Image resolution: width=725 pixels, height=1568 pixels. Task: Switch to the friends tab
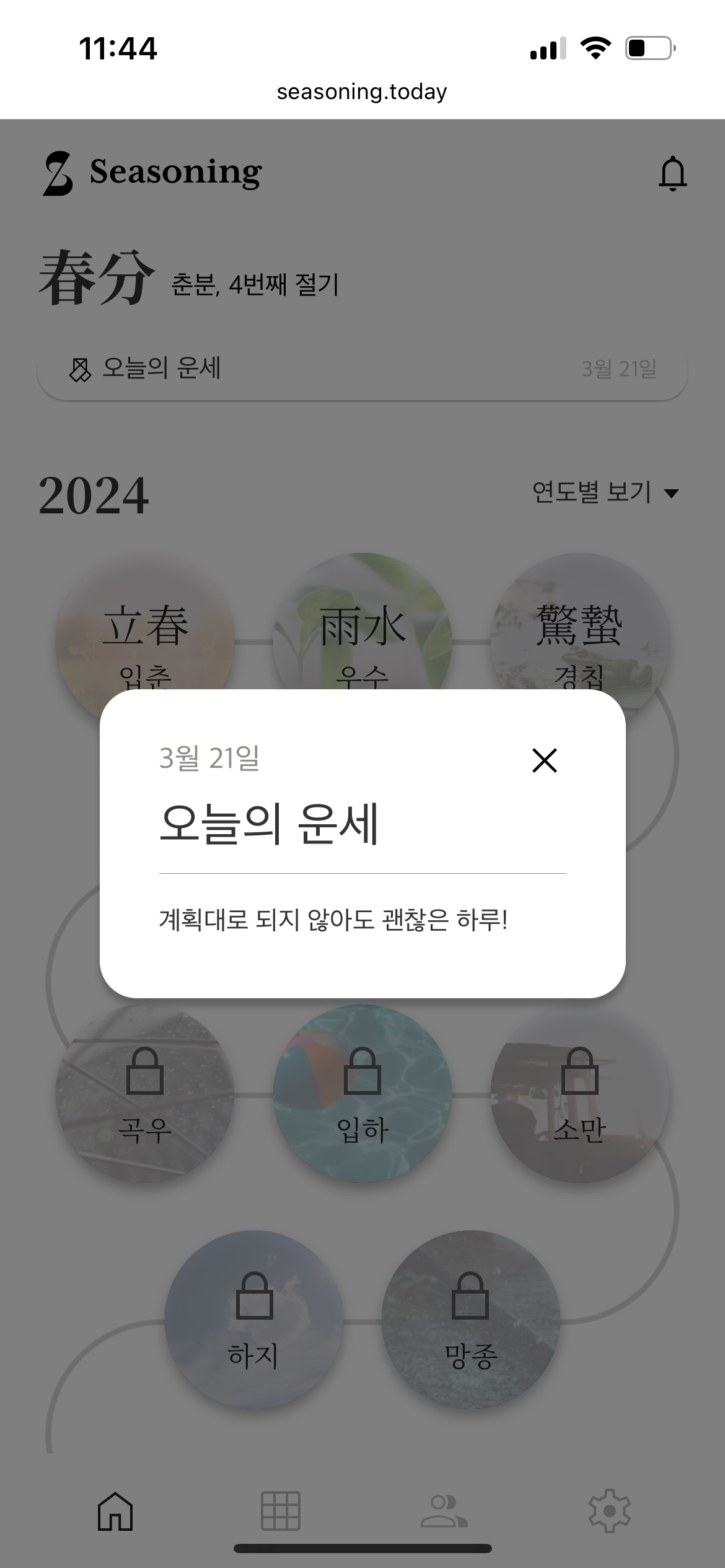pyautogui.click(x=444, y=1511)
